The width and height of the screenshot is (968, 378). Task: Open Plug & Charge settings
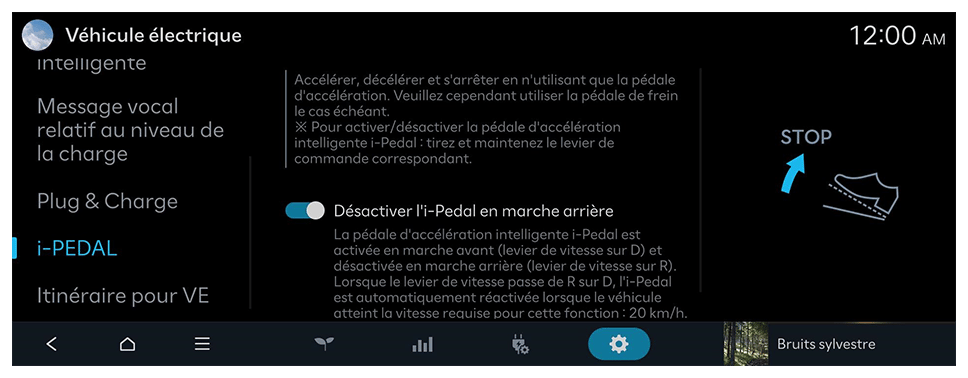107,201
